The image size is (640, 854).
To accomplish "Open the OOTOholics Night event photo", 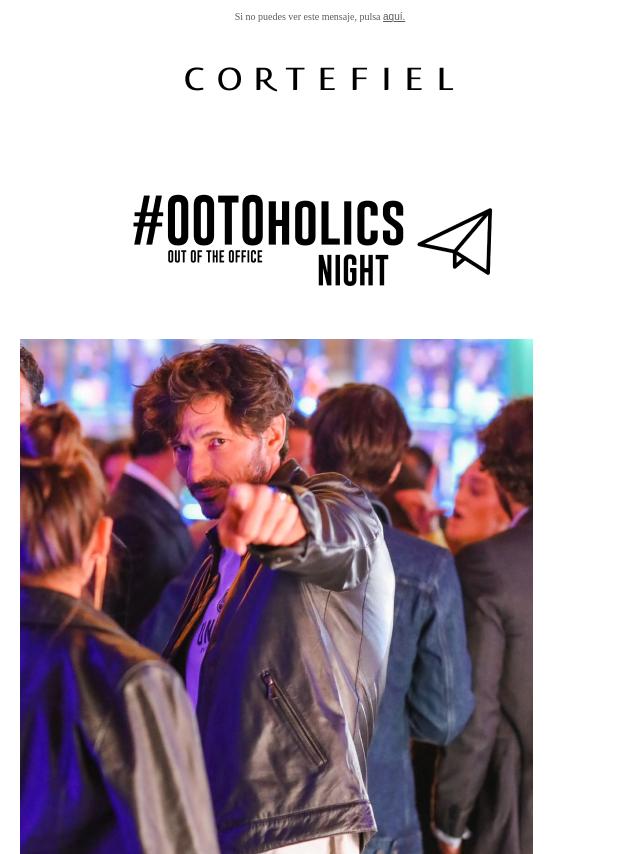I will coord(276,596).
